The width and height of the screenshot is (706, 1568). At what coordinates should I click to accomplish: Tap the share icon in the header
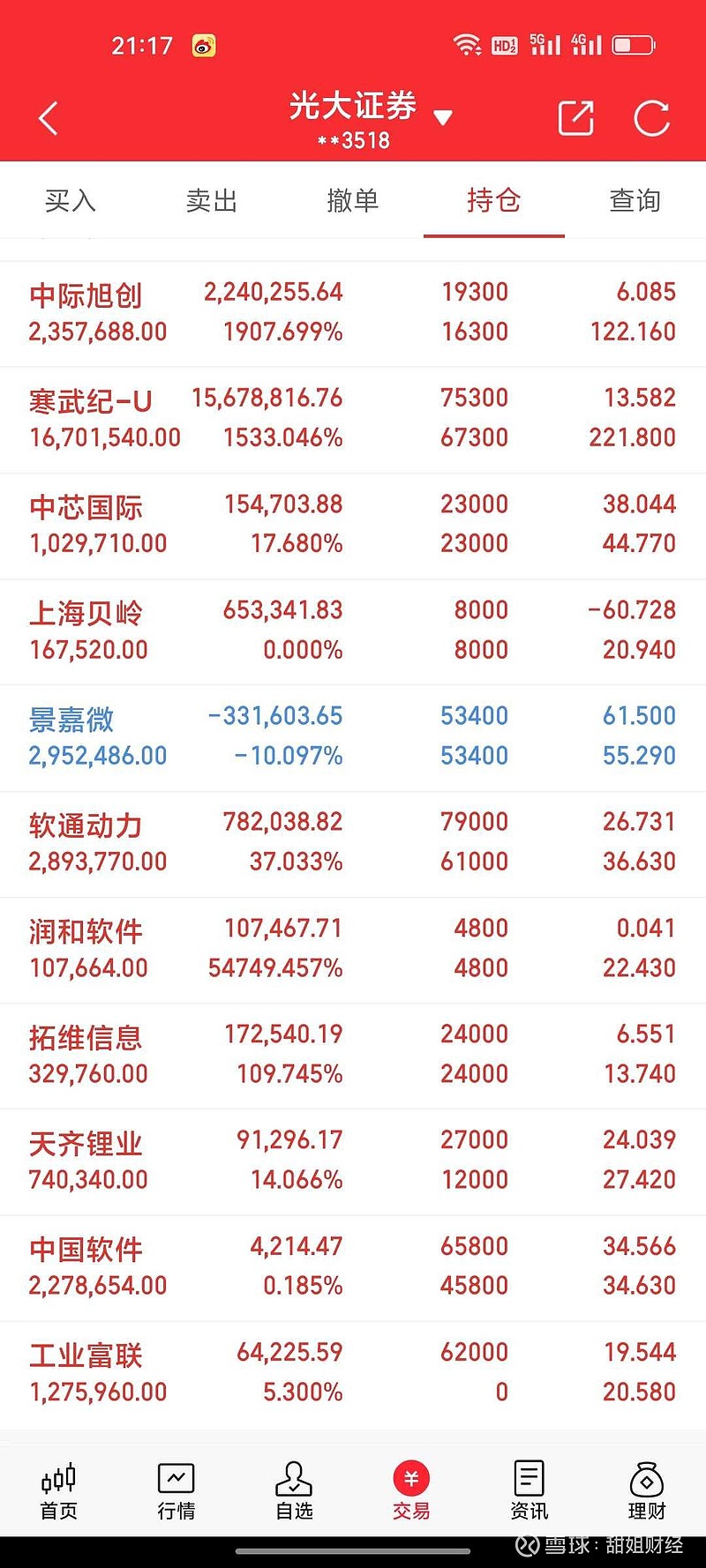(x=575, y=117)
